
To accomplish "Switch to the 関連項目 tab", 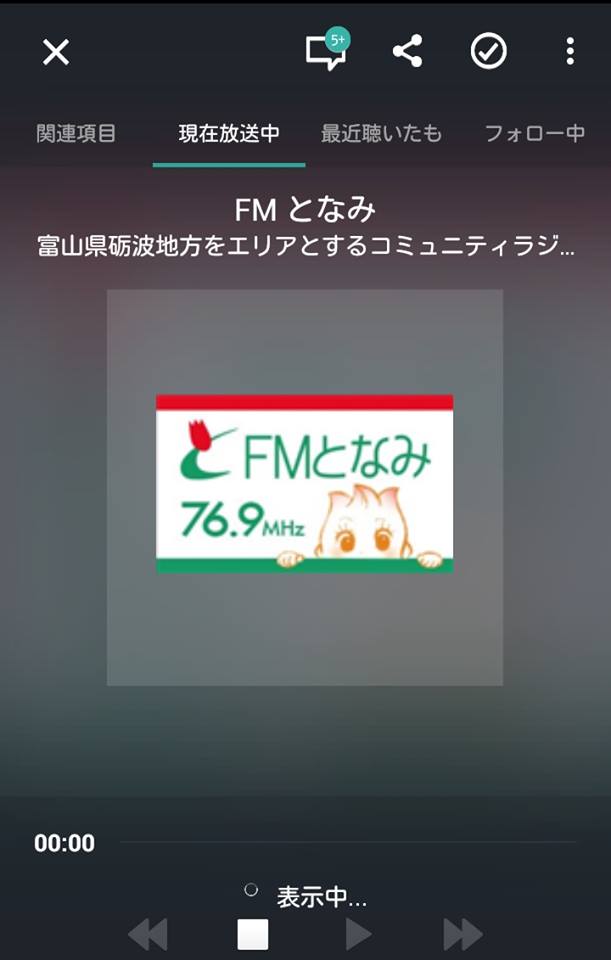I will [x=76, y=133].
